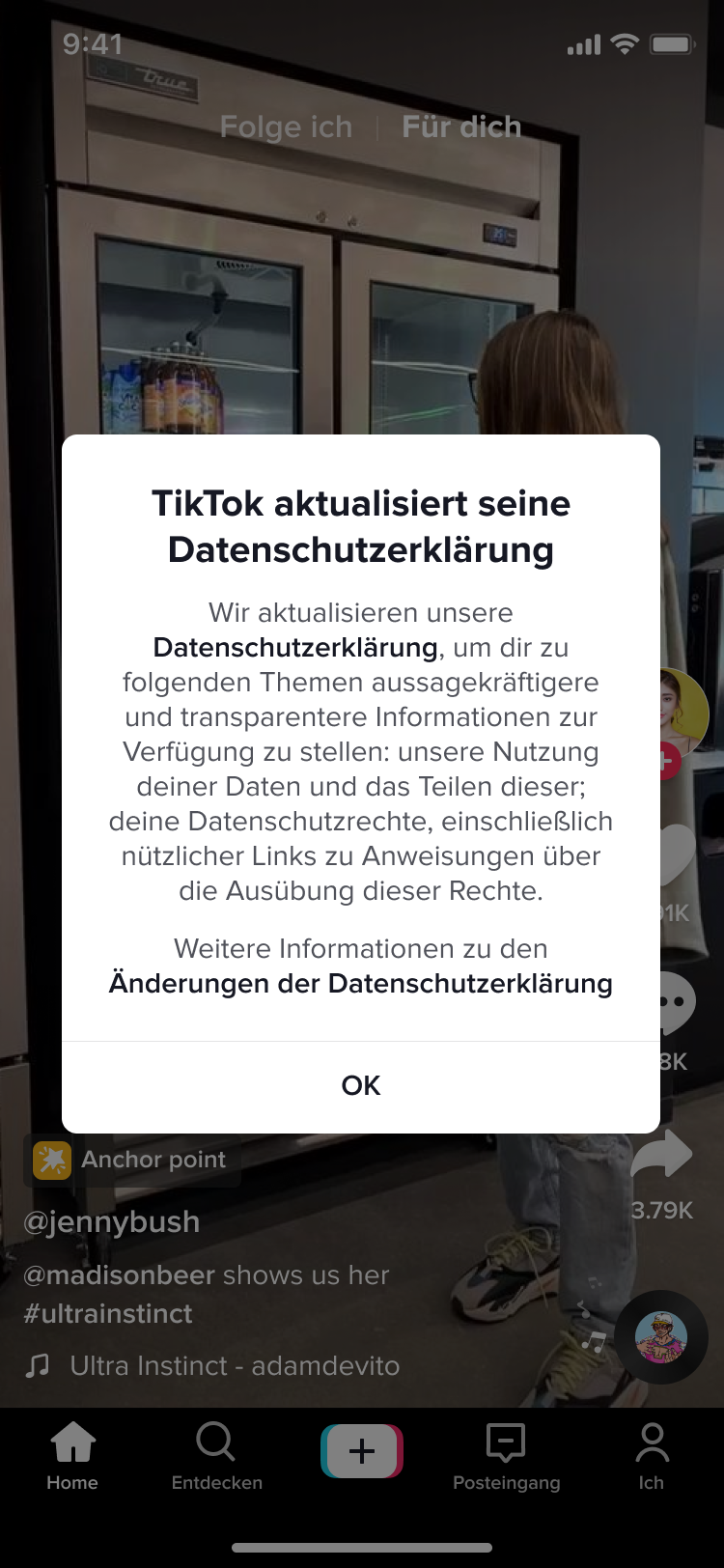724x1568 pixels.
Task: Share this video via arrow icon
Action: point(663,1157)
